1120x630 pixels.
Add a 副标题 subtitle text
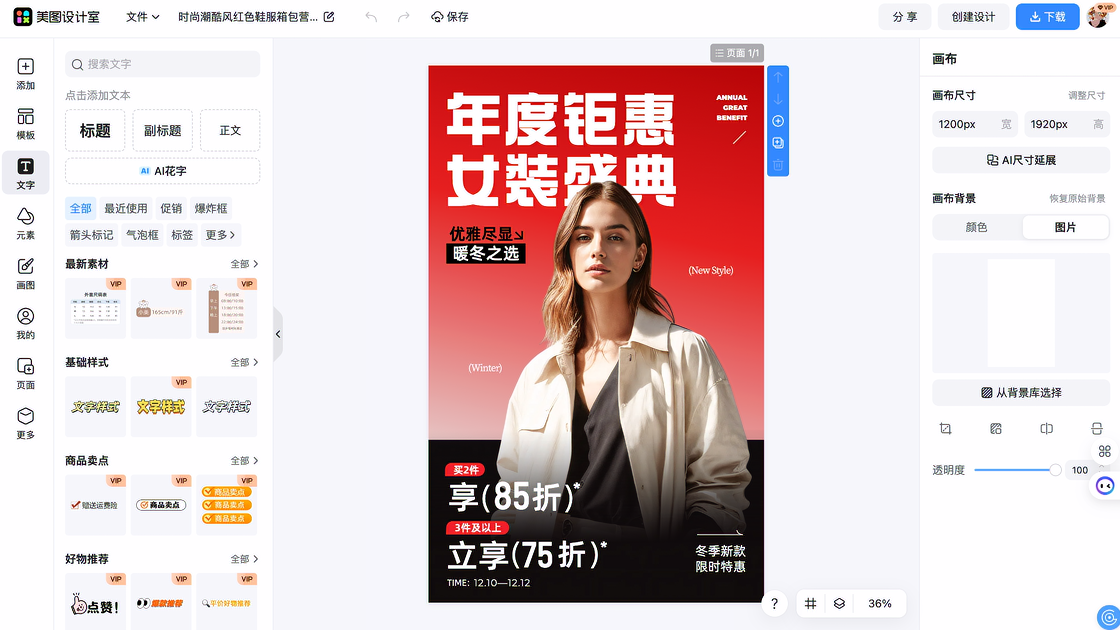pos(162,131)
